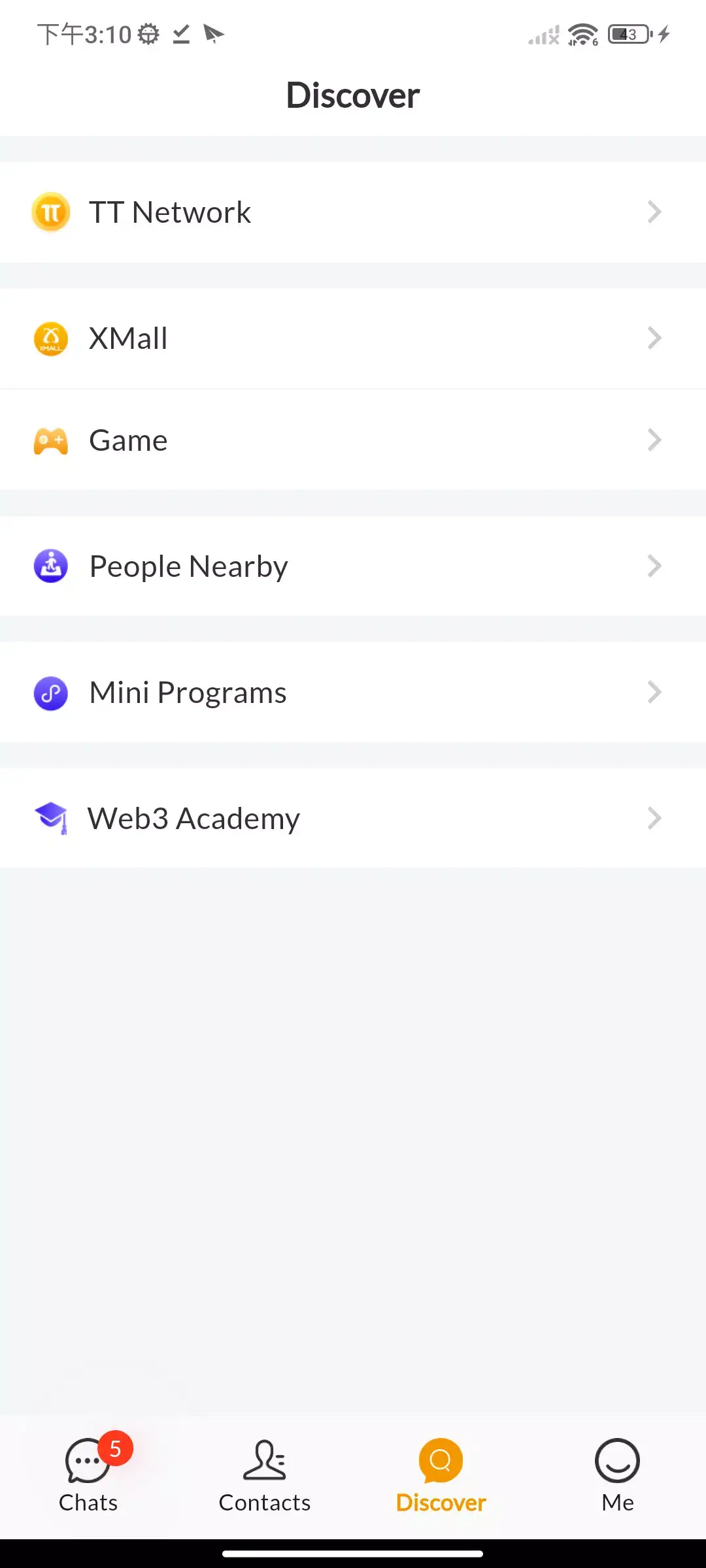This screenshot has height=1568, width=706.
Task: Expand the Web3 Academy row chevron
Action: (654, 818)
